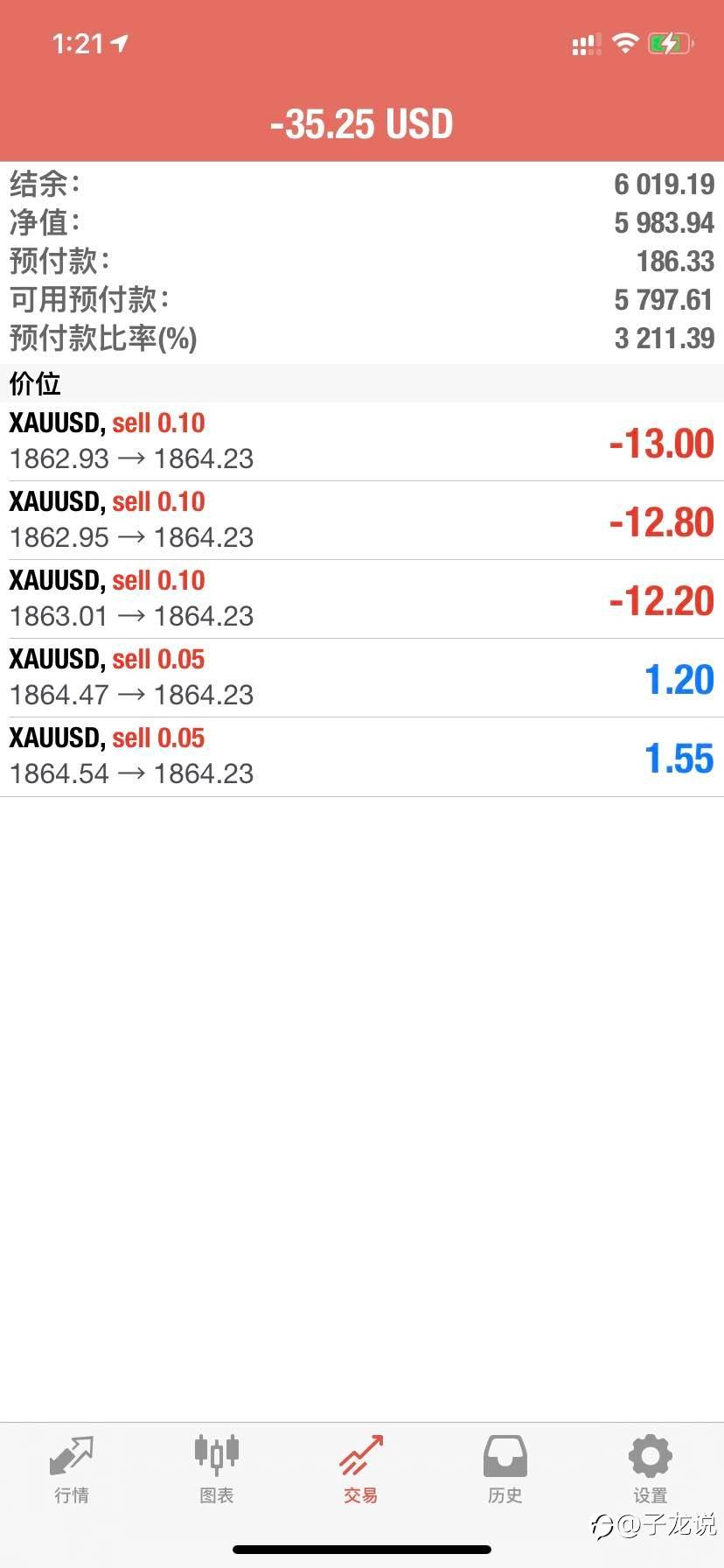This screenshot has height=1568, width=724.
Task: Open the 设置 settings tab
Action: pyautogui.click(x=650, y=1469)
